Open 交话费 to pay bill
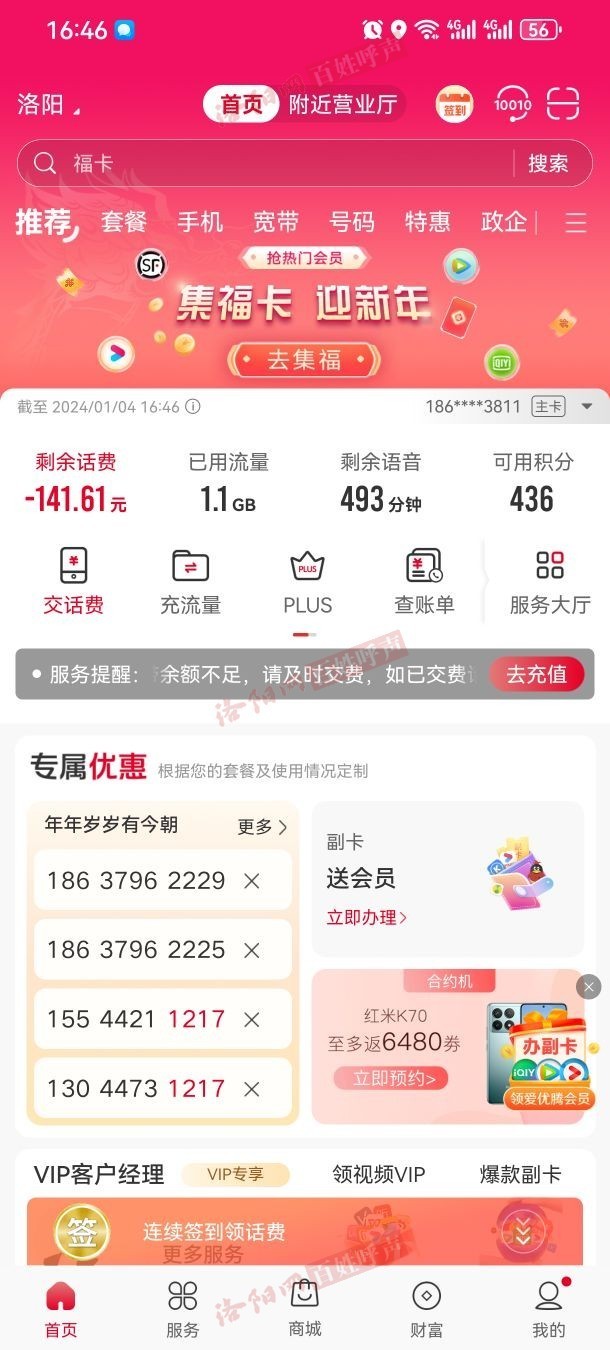The width and height of the screenshot is (610, 1350). point(73,582)
